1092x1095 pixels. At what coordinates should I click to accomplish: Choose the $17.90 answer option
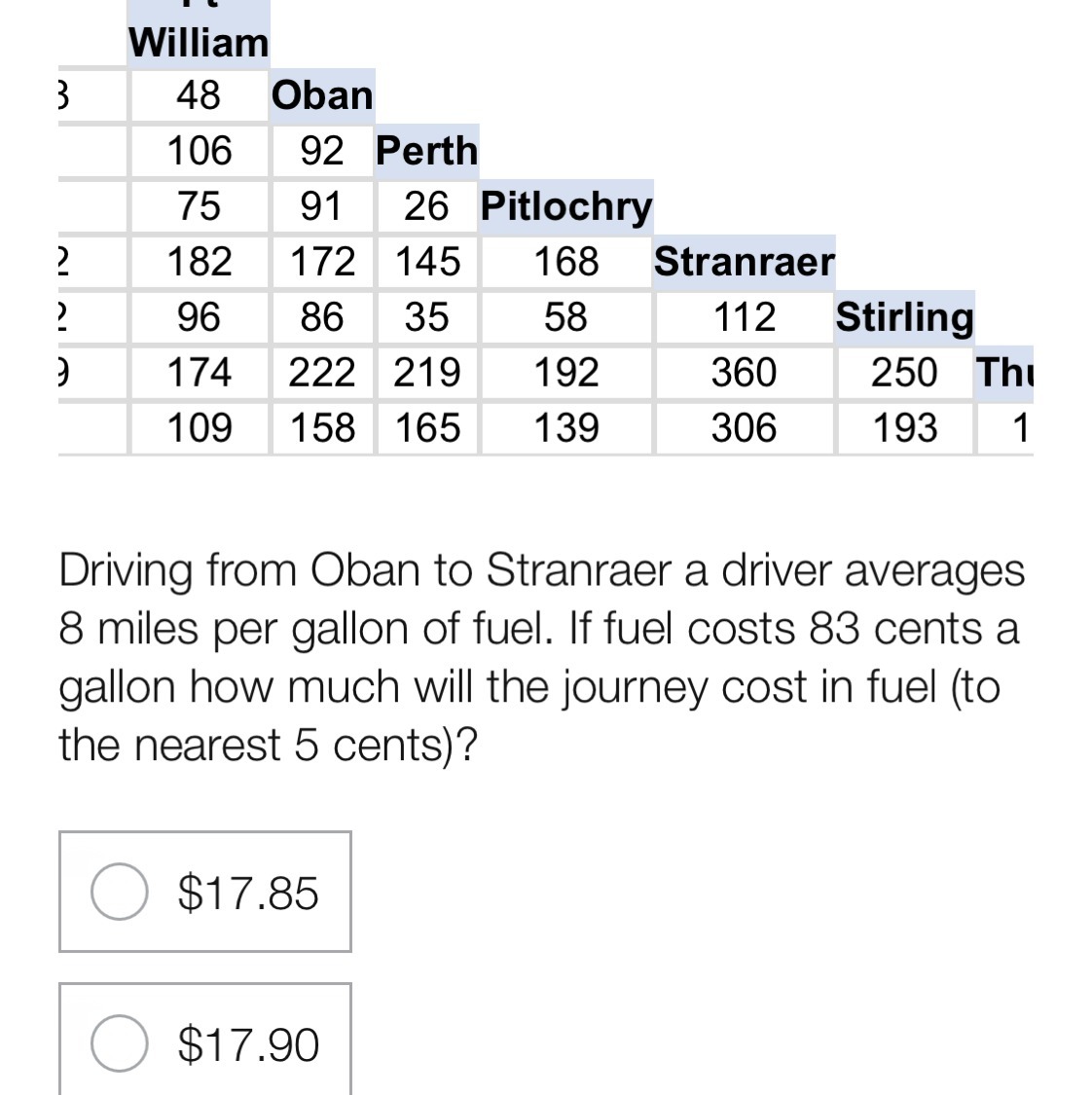120,1043
